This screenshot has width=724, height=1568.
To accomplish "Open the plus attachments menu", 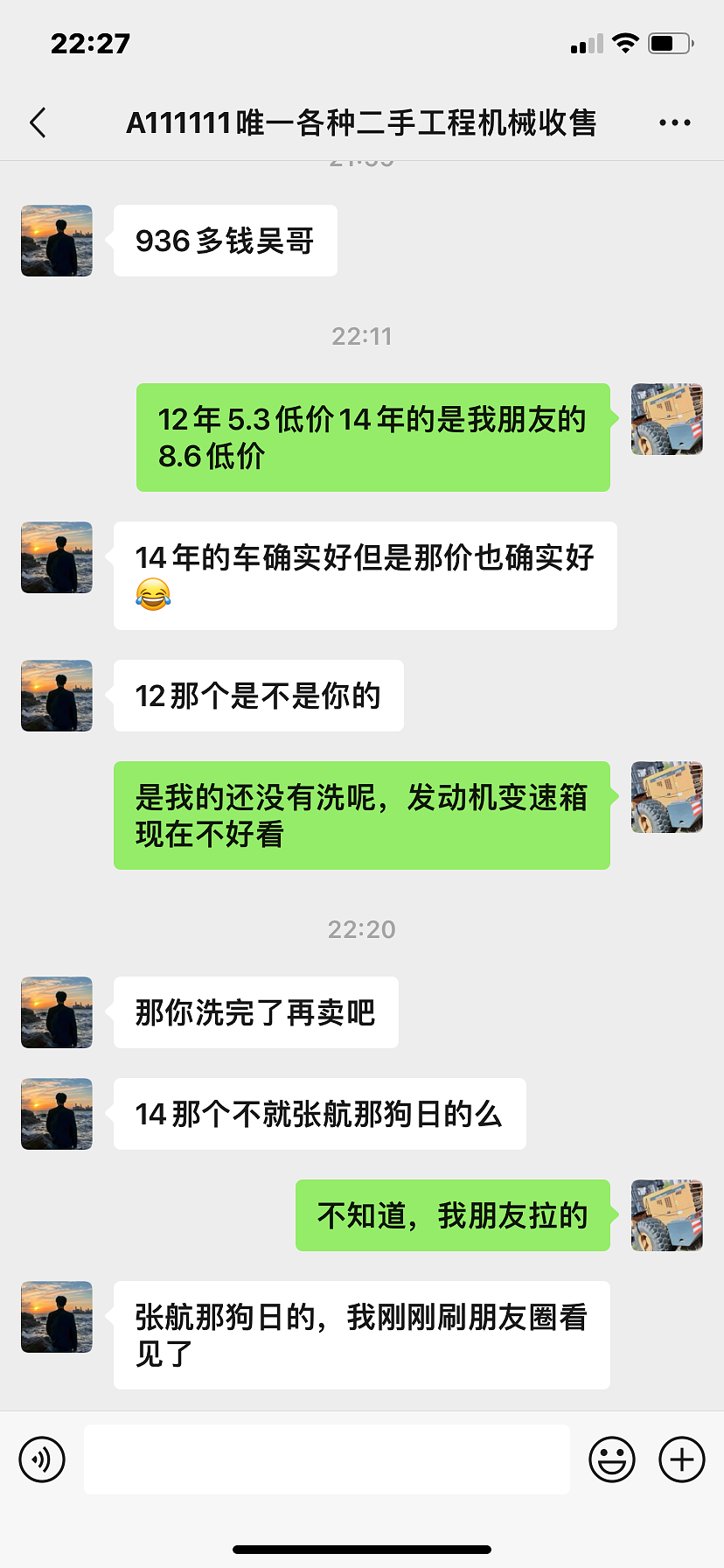I will pos(682,1459).
